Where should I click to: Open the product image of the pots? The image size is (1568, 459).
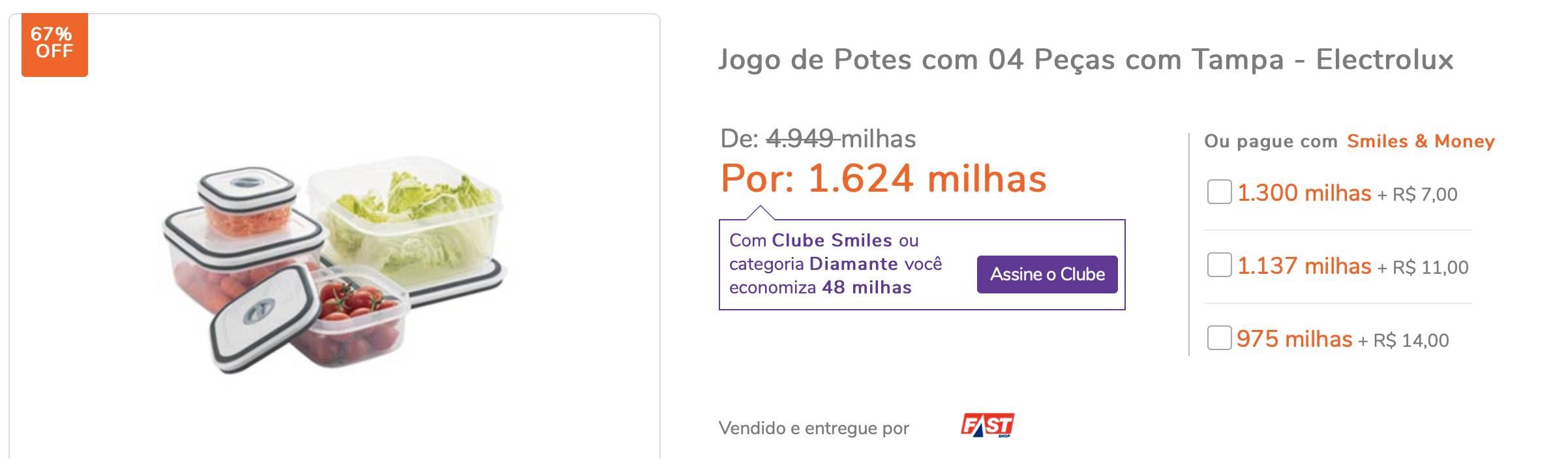click(334, 264)
